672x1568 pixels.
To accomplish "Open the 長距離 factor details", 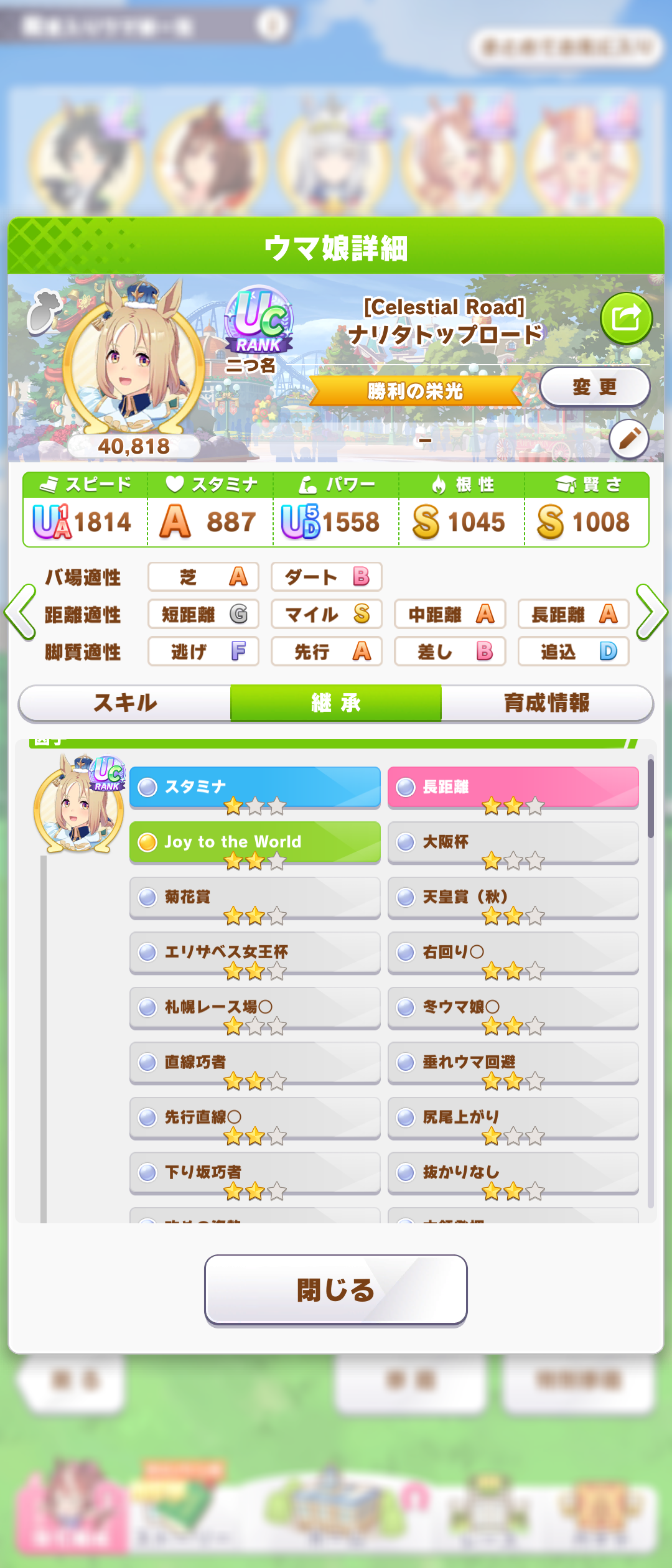I will click(x=513, y=788).
